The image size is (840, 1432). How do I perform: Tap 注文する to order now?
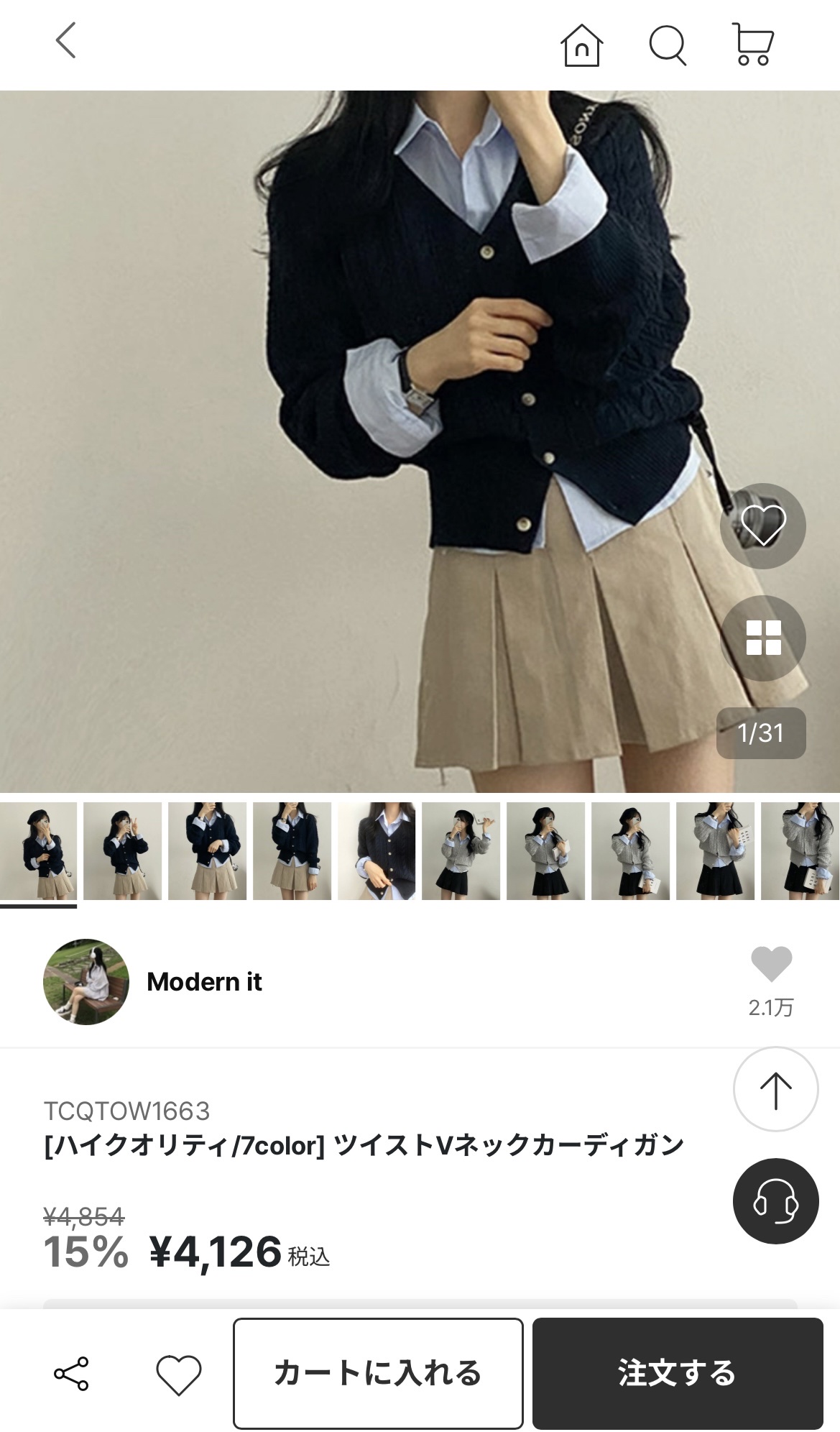(x=677, y=1373)
